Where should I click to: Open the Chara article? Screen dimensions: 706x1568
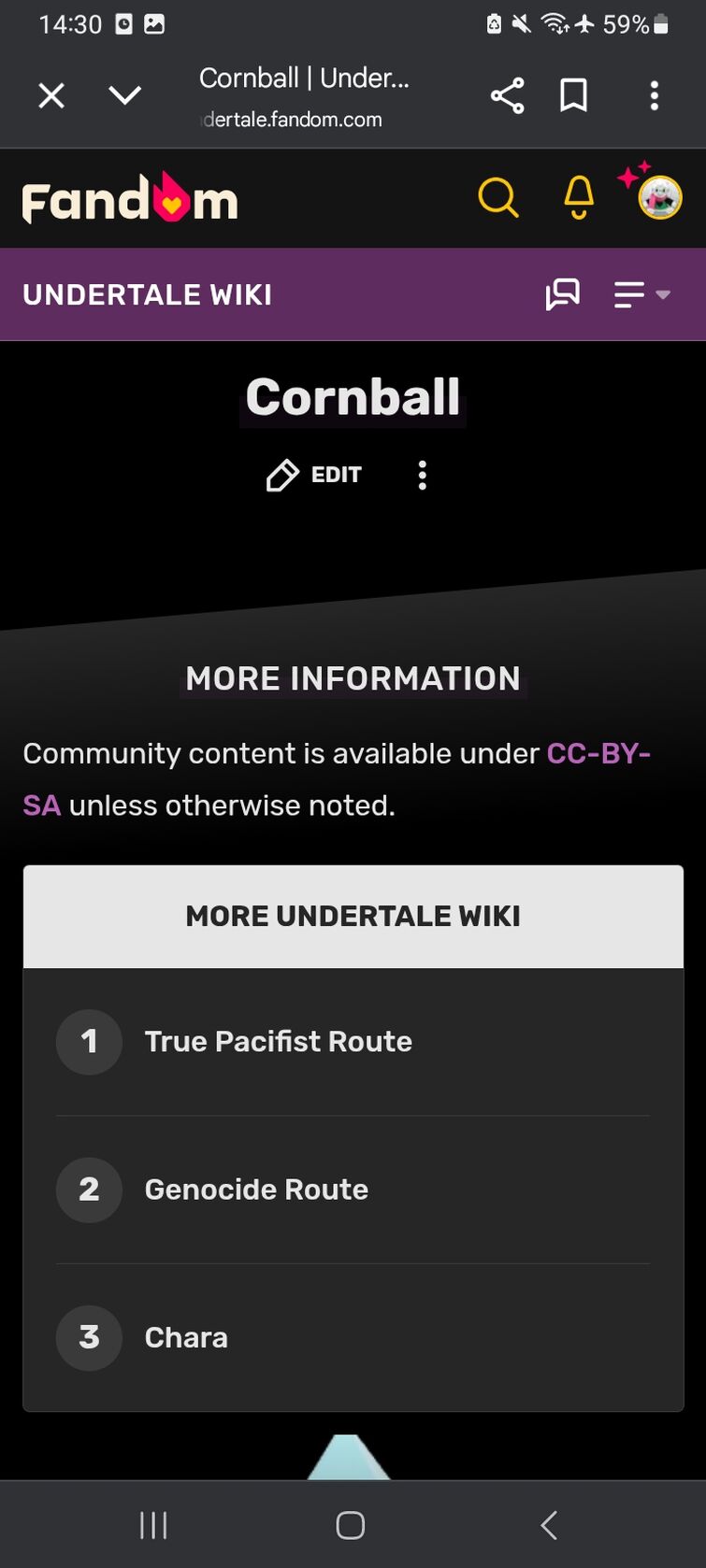pyautogui.click(x=186, y=1337)
